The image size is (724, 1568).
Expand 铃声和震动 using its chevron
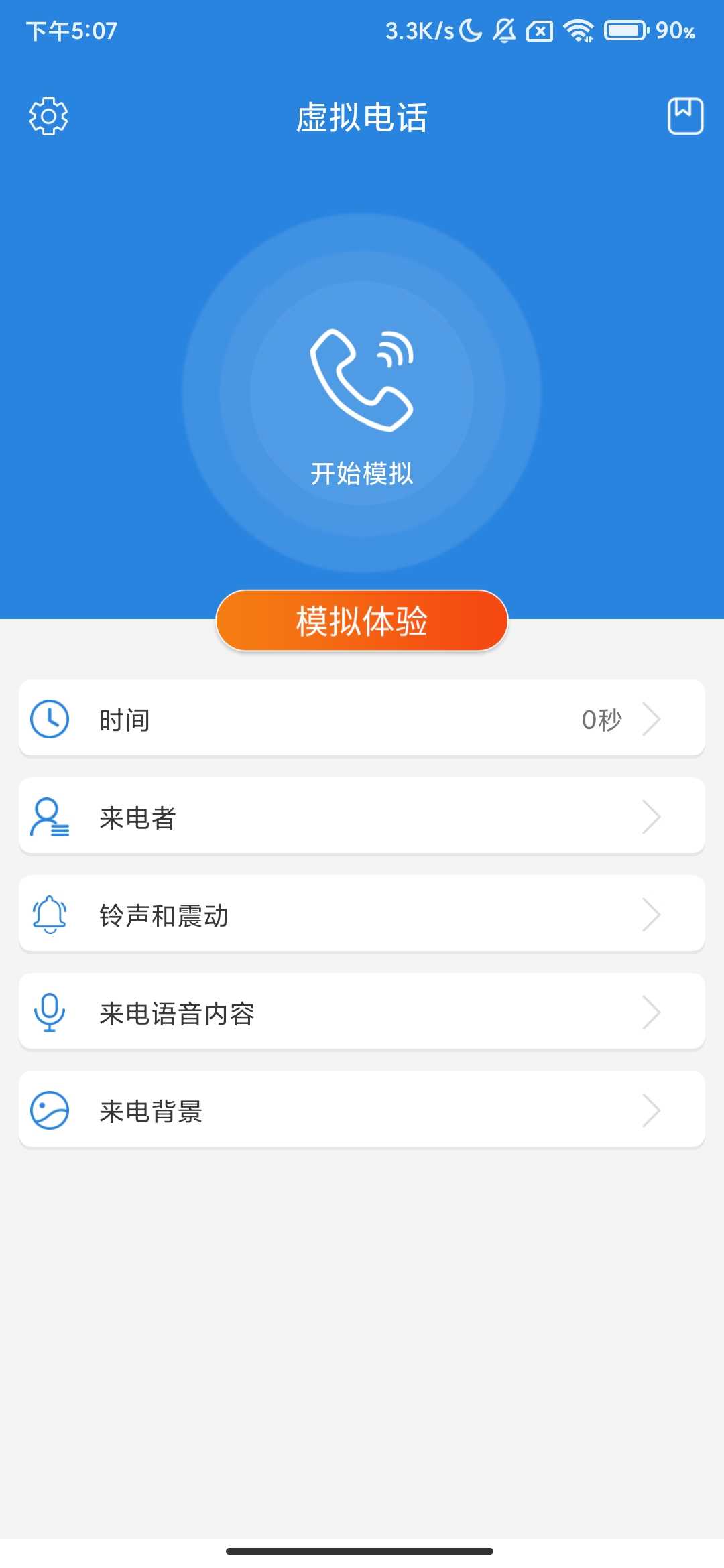[x=654, y=915]
